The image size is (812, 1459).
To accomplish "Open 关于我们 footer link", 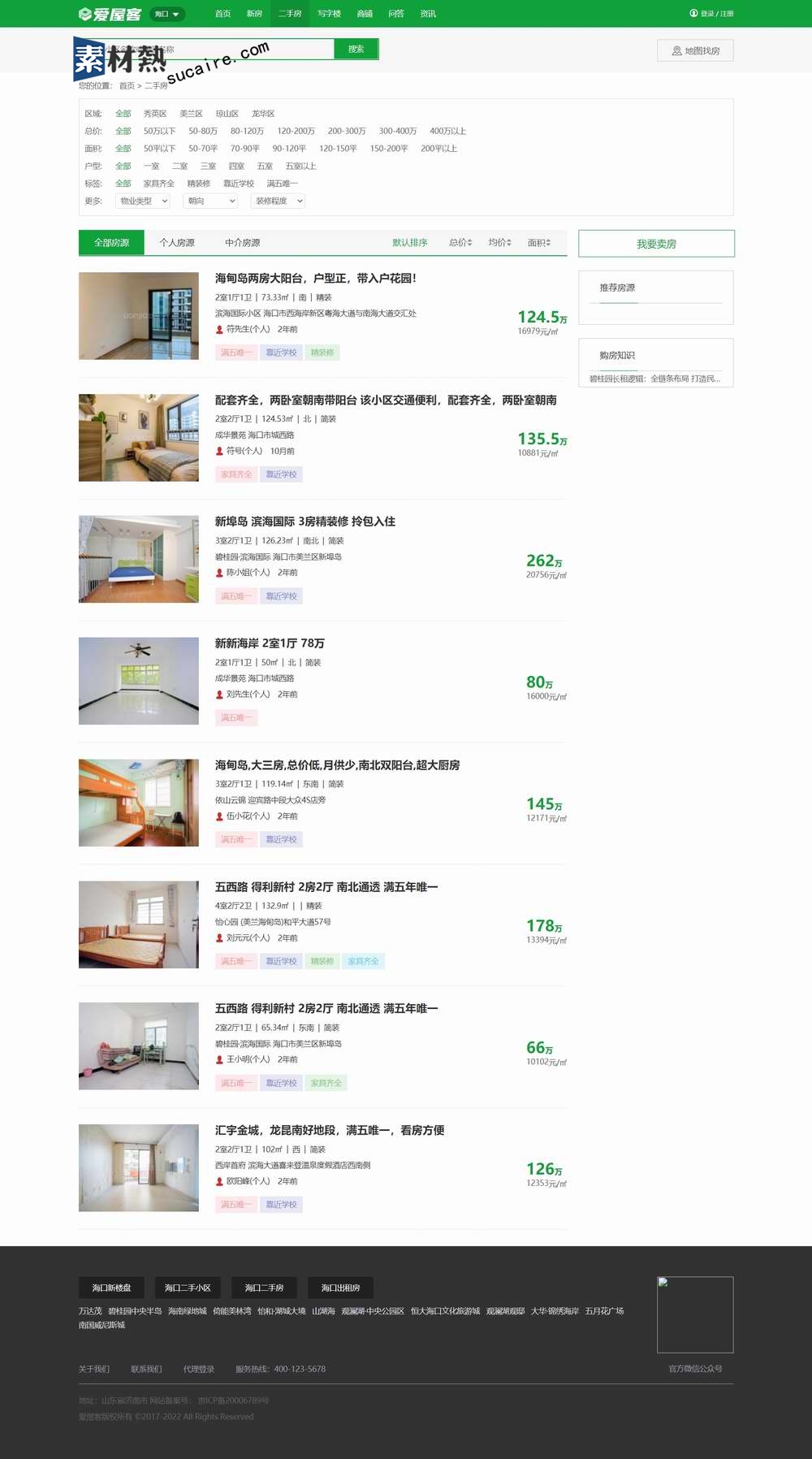I will [x=94, y=1369].
